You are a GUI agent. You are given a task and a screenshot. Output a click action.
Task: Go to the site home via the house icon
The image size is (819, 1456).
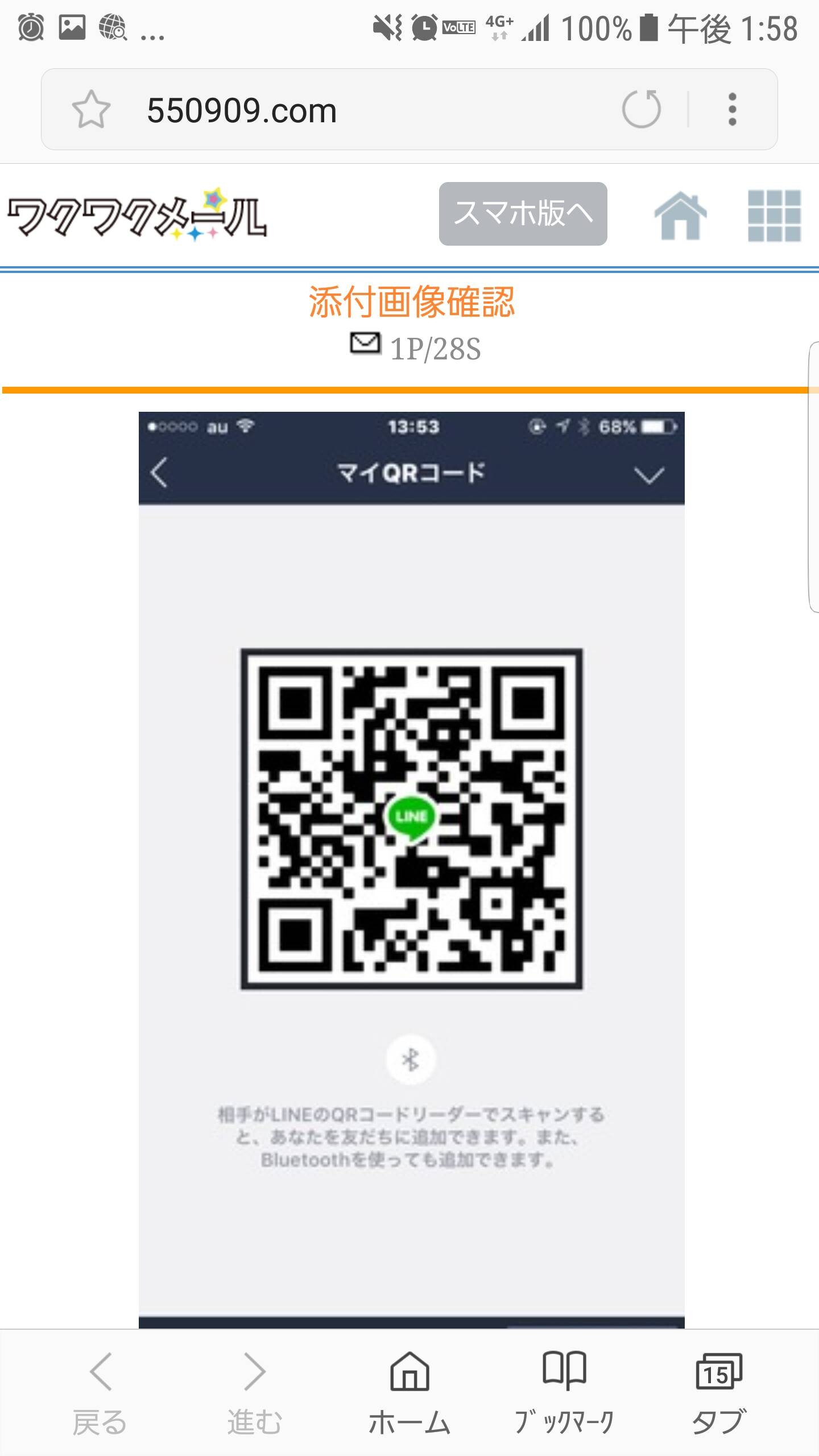pyautogui.click(x=680, y=215)
